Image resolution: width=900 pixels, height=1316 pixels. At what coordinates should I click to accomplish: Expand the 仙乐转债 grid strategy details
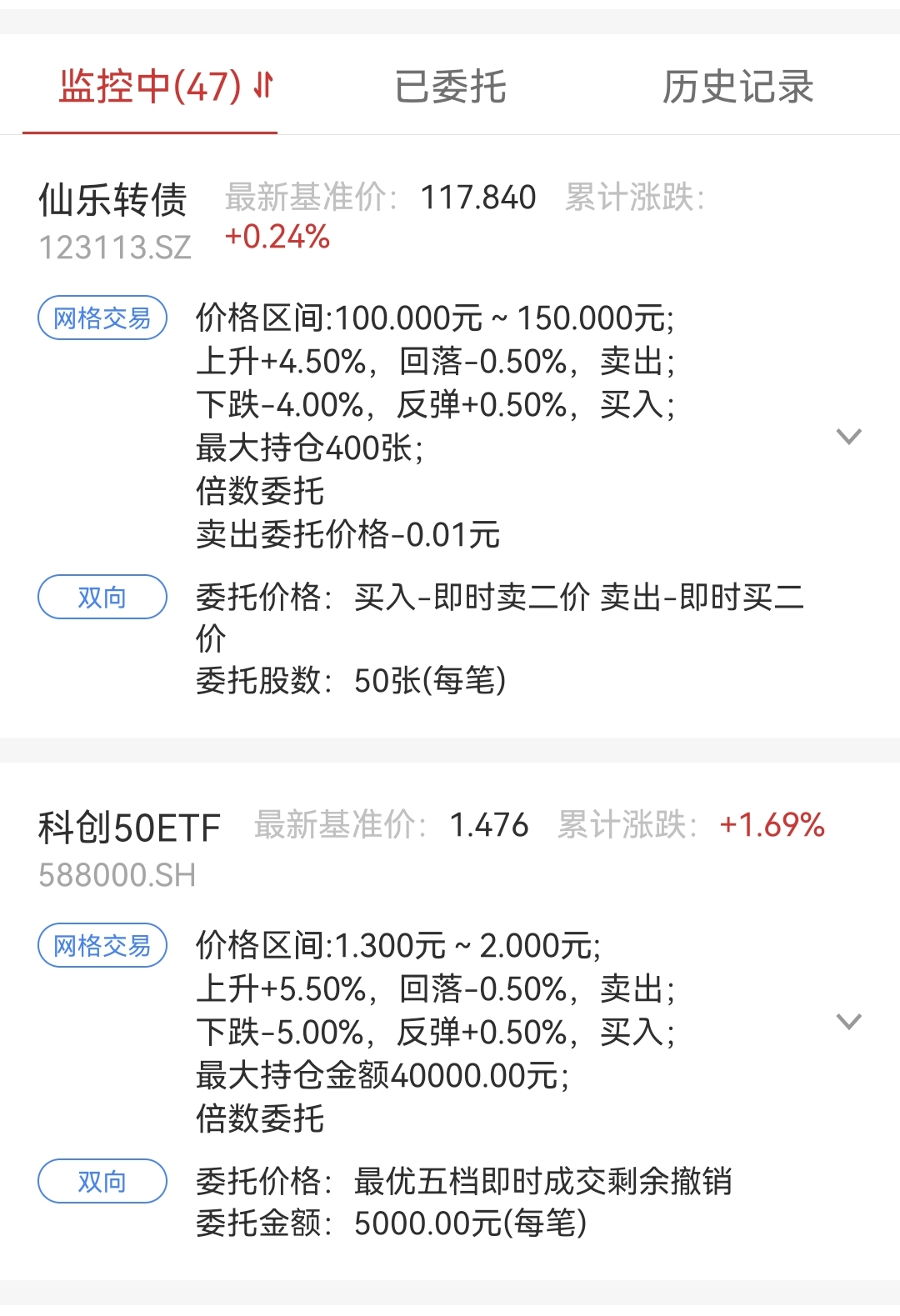pos(848,437)
